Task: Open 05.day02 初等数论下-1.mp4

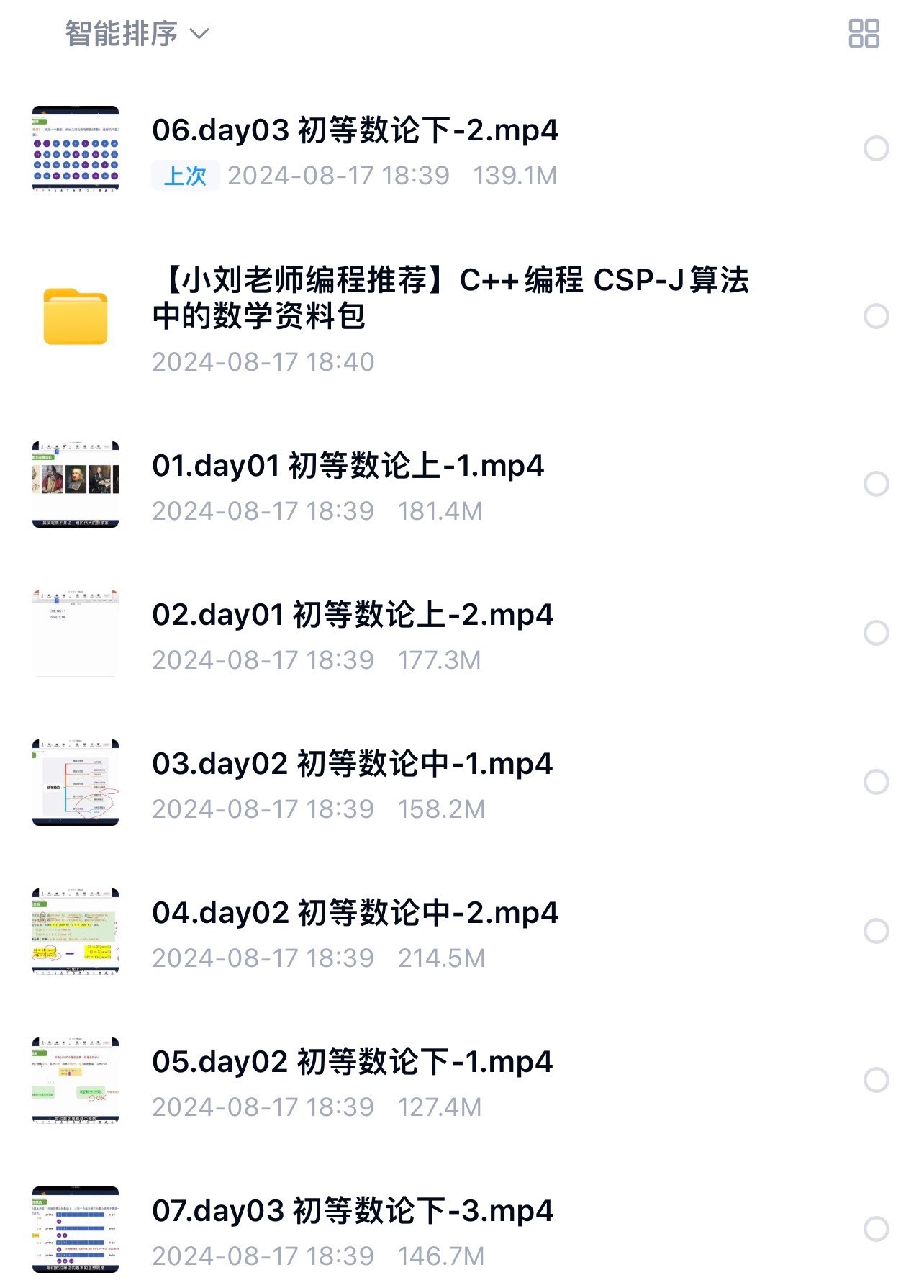Action: (x=353, y=1063)
